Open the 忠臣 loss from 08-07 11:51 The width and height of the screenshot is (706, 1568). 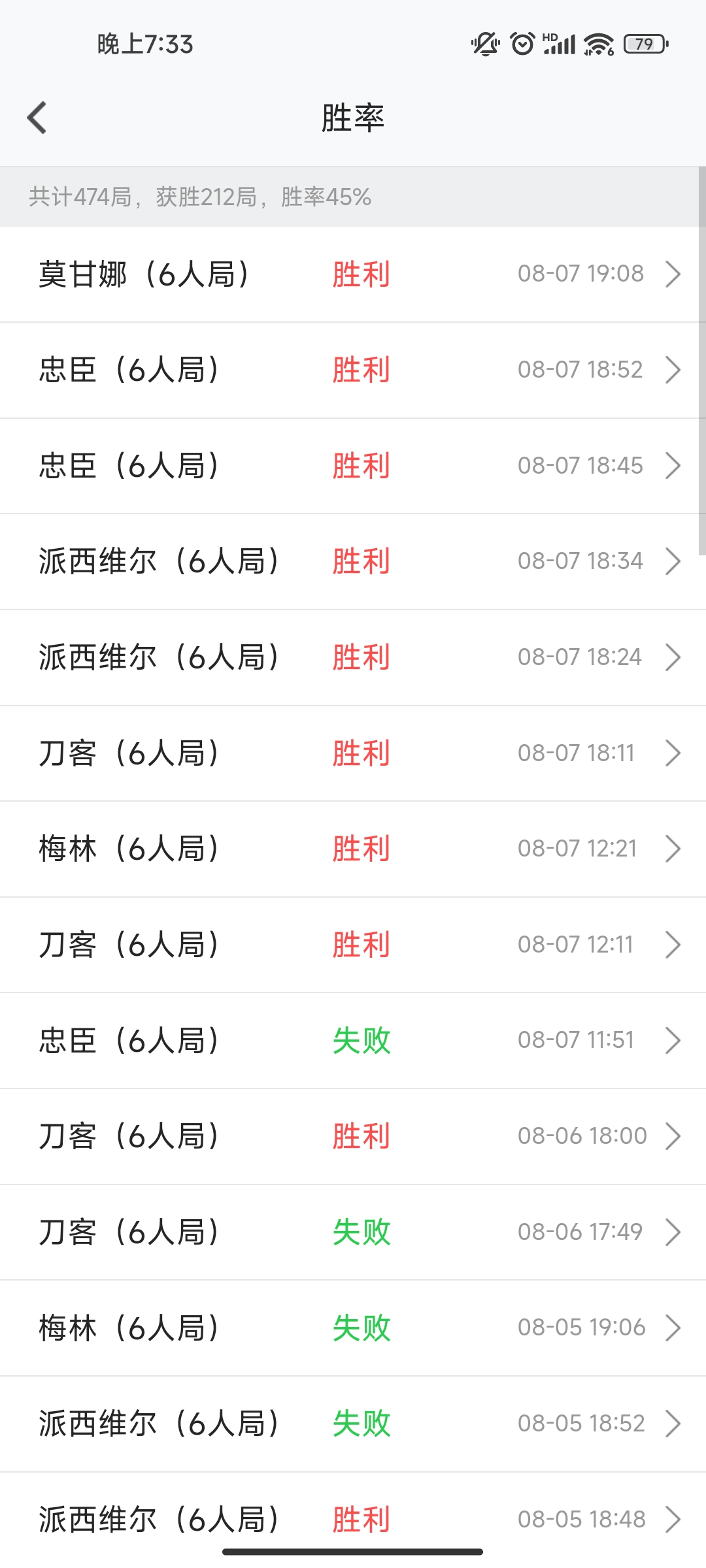click(x=353, y=1040)
